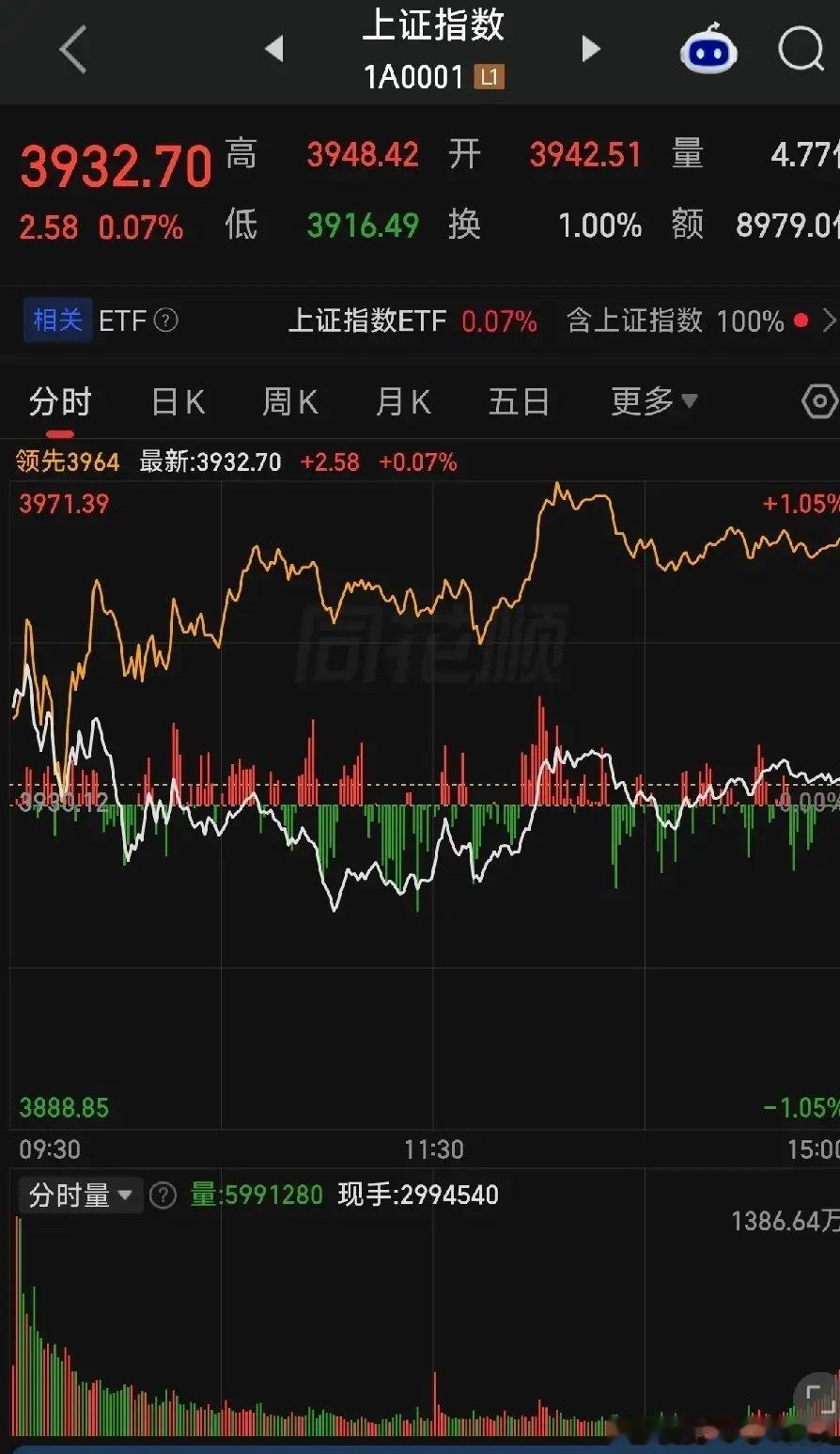This screenshot has height=1454, width=840.
Task: View the 五日 chart tab
Action: click(519, 402)
